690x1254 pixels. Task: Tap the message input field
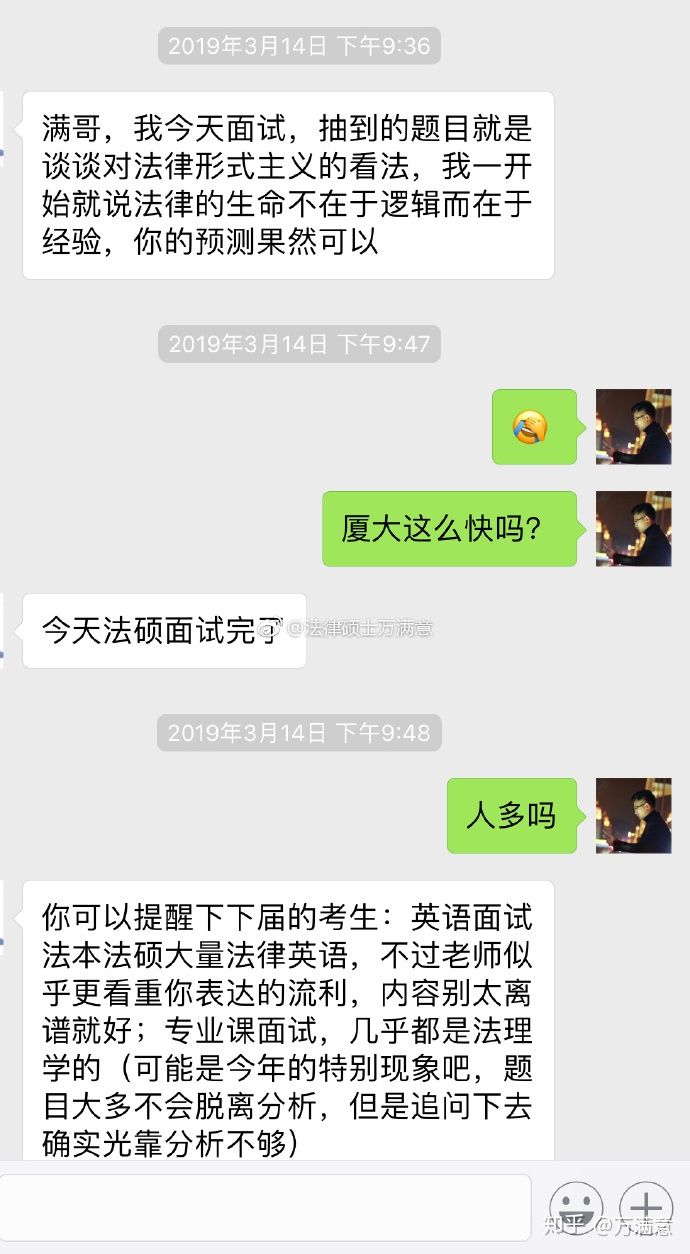[x=265, y=1206]
